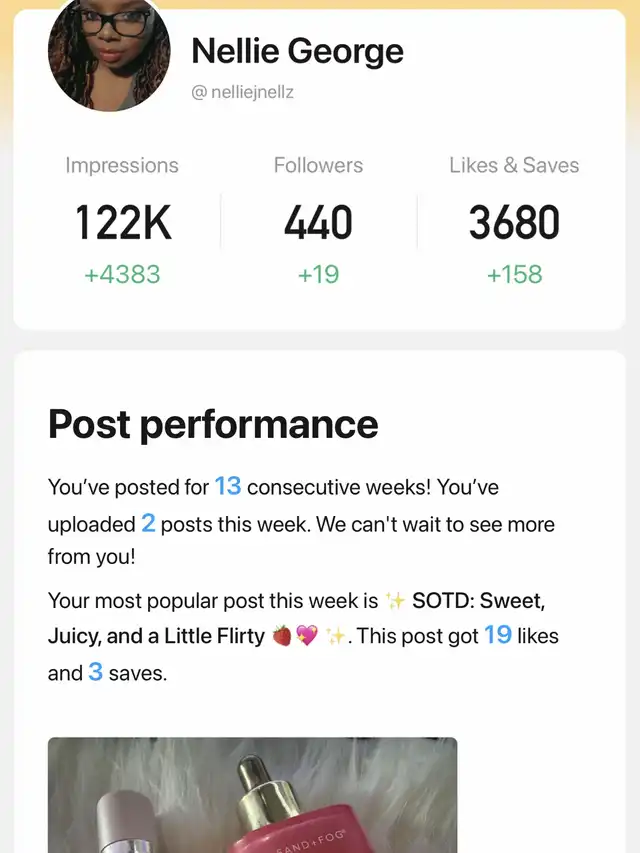The height and width of the screenshot is (853, 640).
Task: Open the most popular post's photo
Action: click(252, 794)
